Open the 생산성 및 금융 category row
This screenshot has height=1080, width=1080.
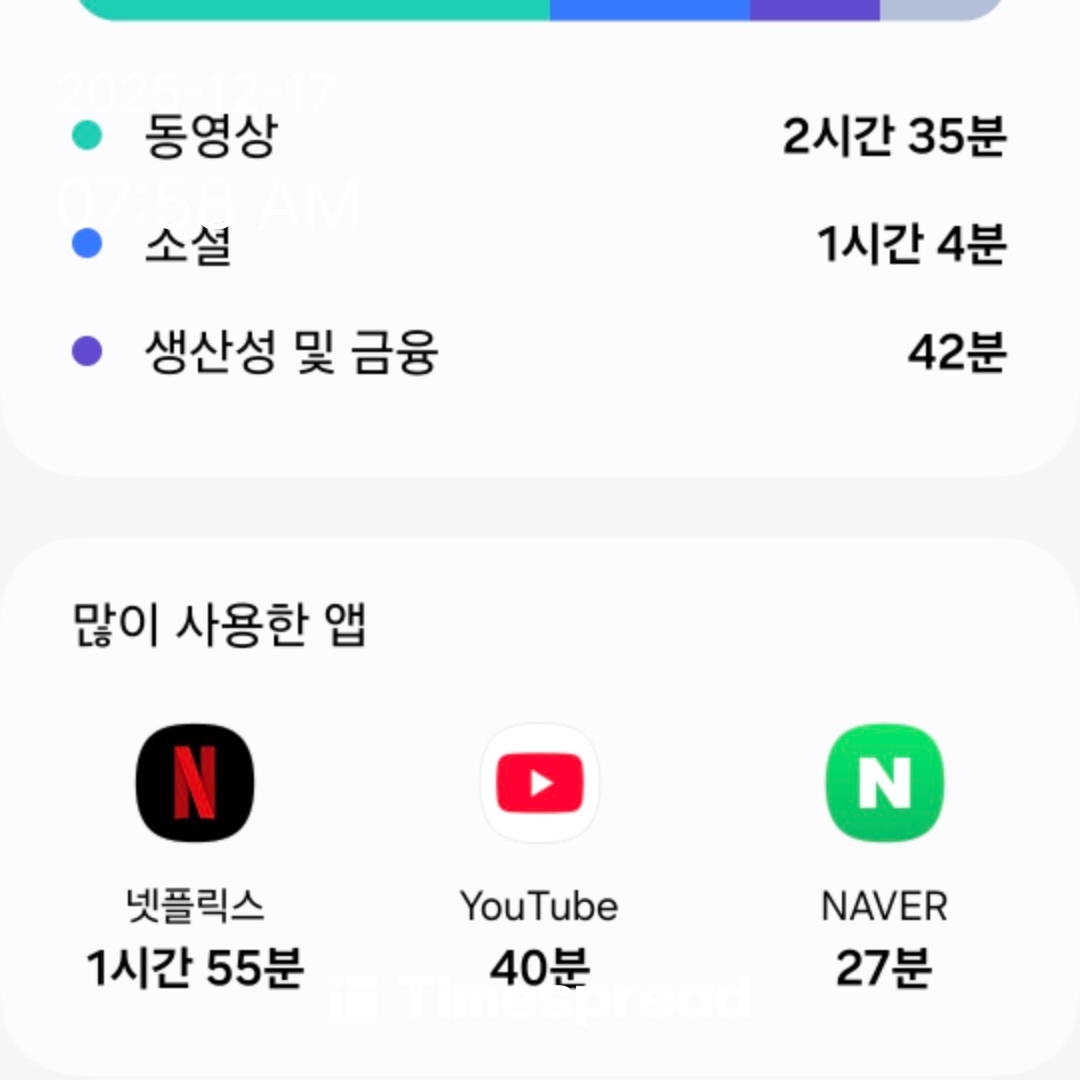click(x=540, y=352)
